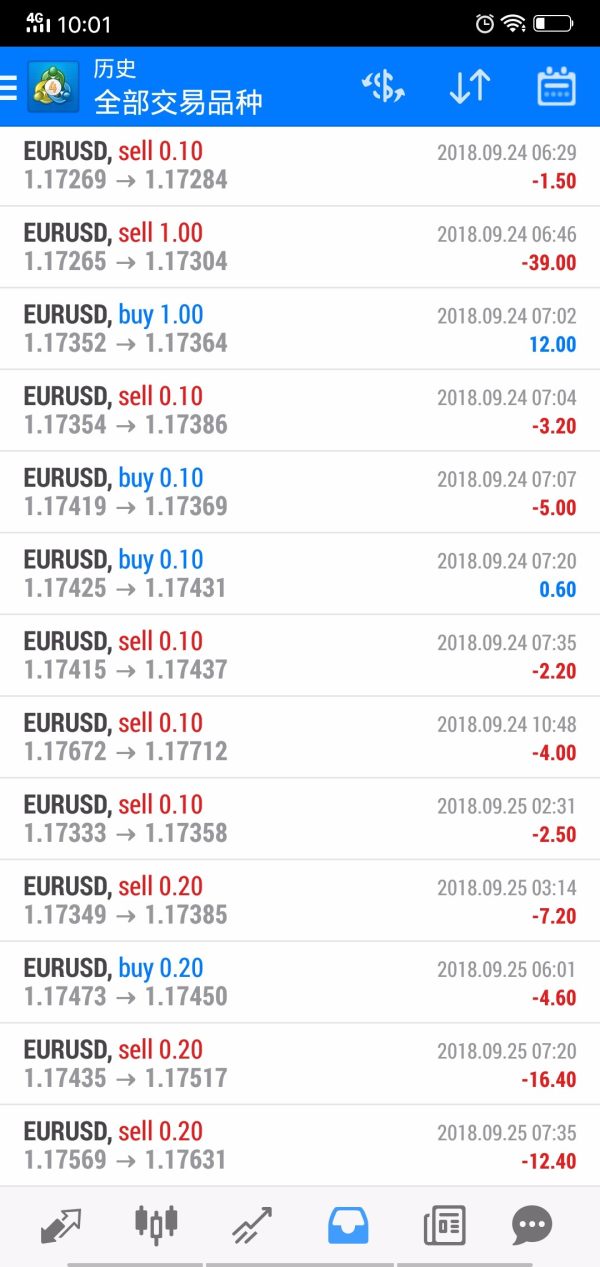Switch to the Chart tab
600x1267 pixels.
(156, 1224)
